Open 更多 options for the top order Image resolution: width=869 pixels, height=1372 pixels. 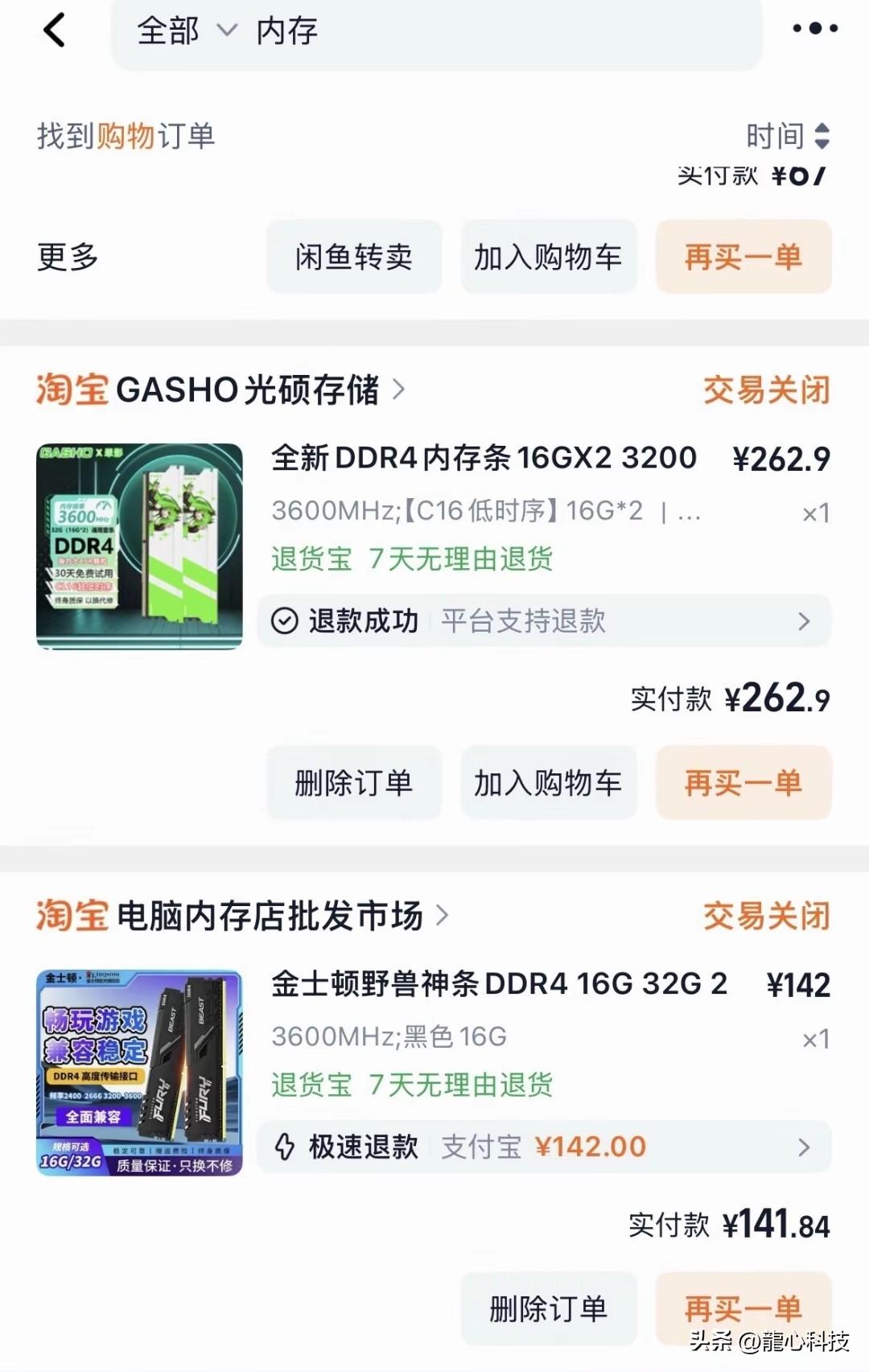[68, 258]
